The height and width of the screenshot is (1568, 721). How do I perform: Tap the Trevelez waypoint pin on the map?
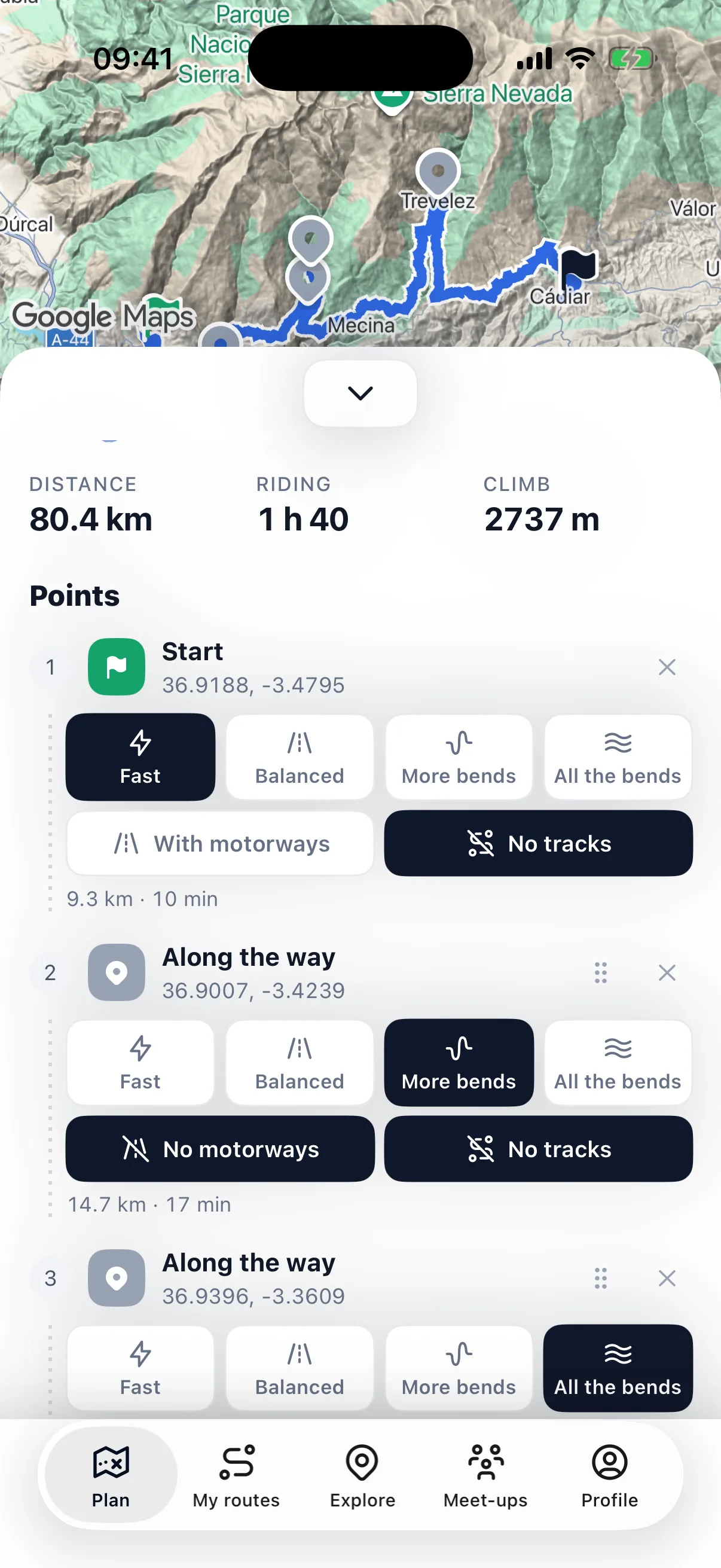click(x=438, y=170)
